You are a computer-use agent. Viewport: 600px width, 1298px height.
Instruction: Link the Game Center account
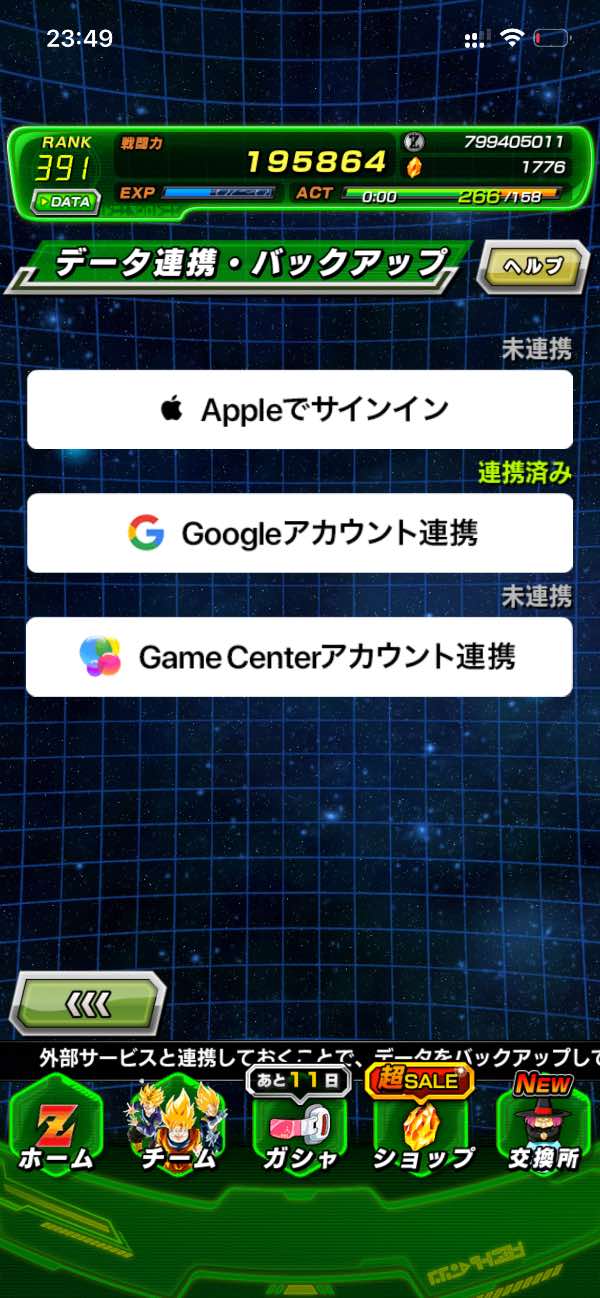click(x=299, y=657)
